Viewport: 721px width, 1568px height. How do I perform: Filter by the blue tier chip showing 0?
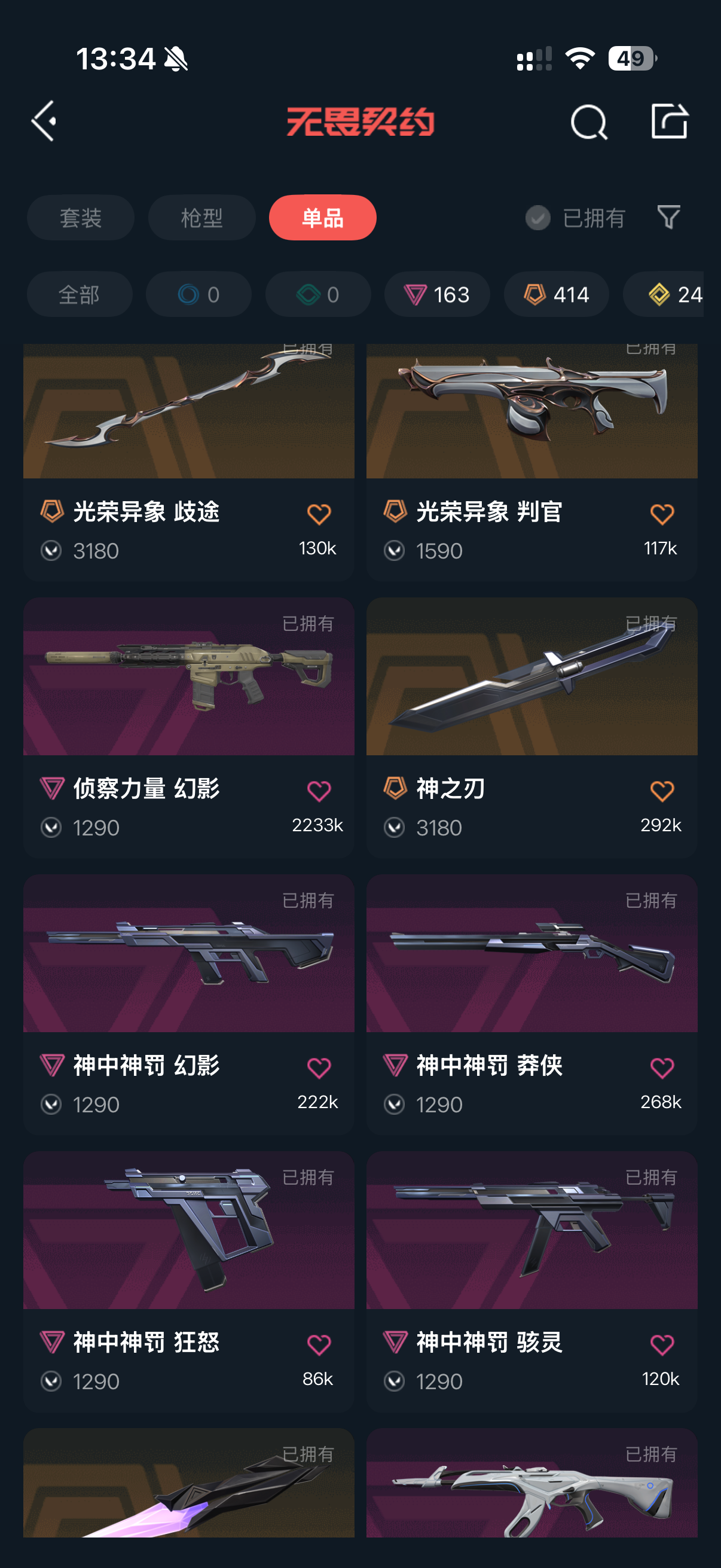pyautogui.click(x=198, y=295)
